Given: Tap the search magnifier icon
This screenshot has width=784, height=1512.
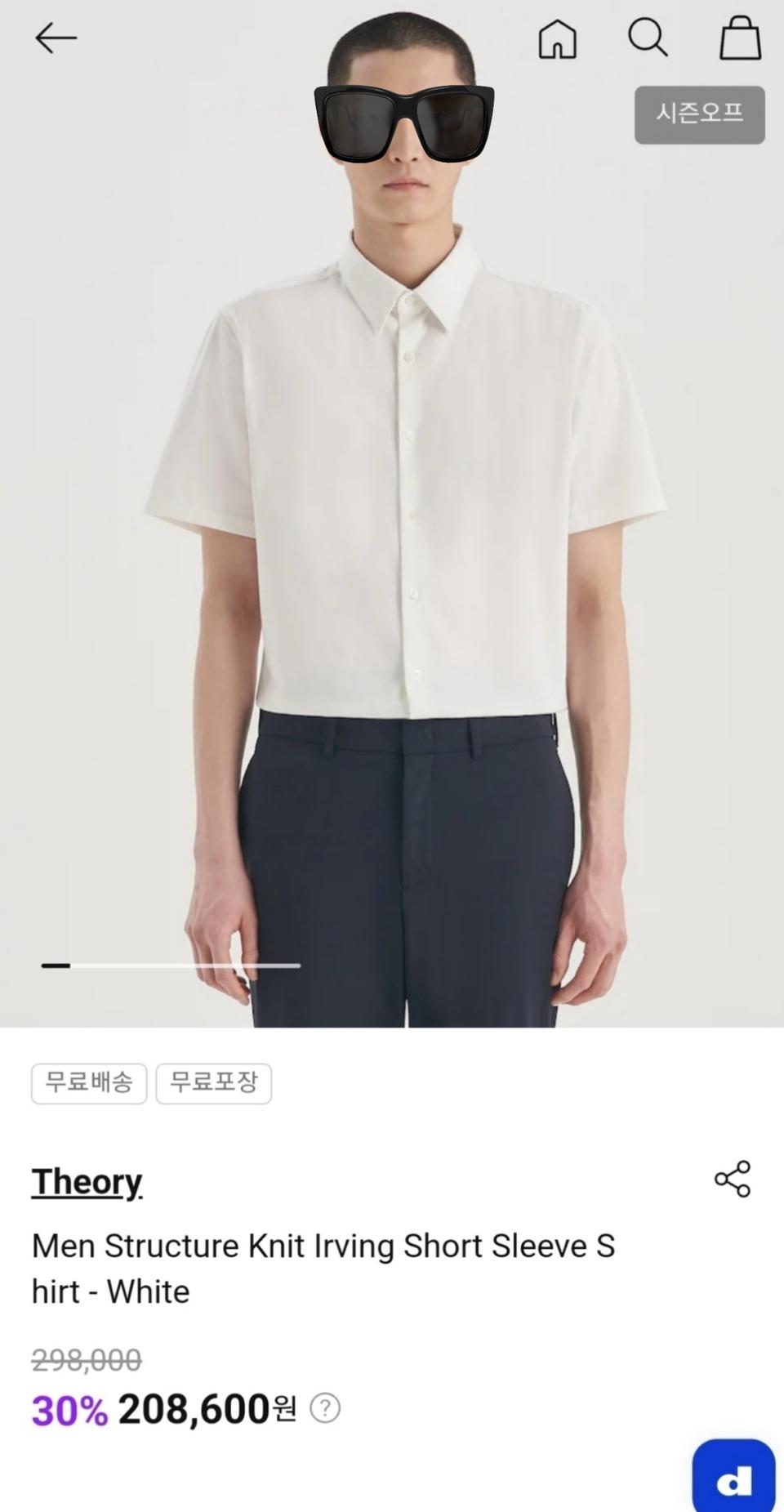Looking at the screenshot, I should coord(648,37).
